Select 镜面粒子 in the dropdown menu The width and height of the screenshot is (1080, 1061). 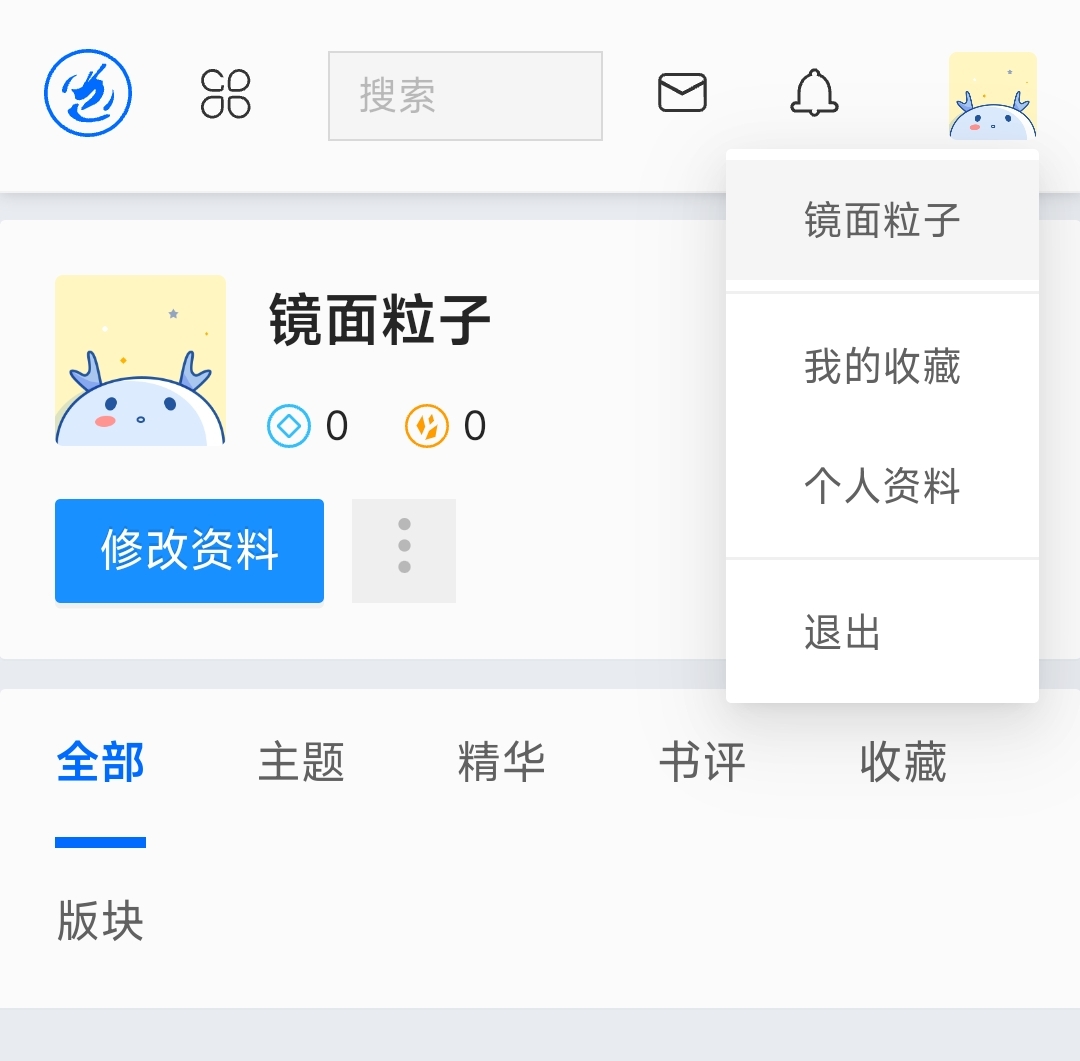click(882, 220)
